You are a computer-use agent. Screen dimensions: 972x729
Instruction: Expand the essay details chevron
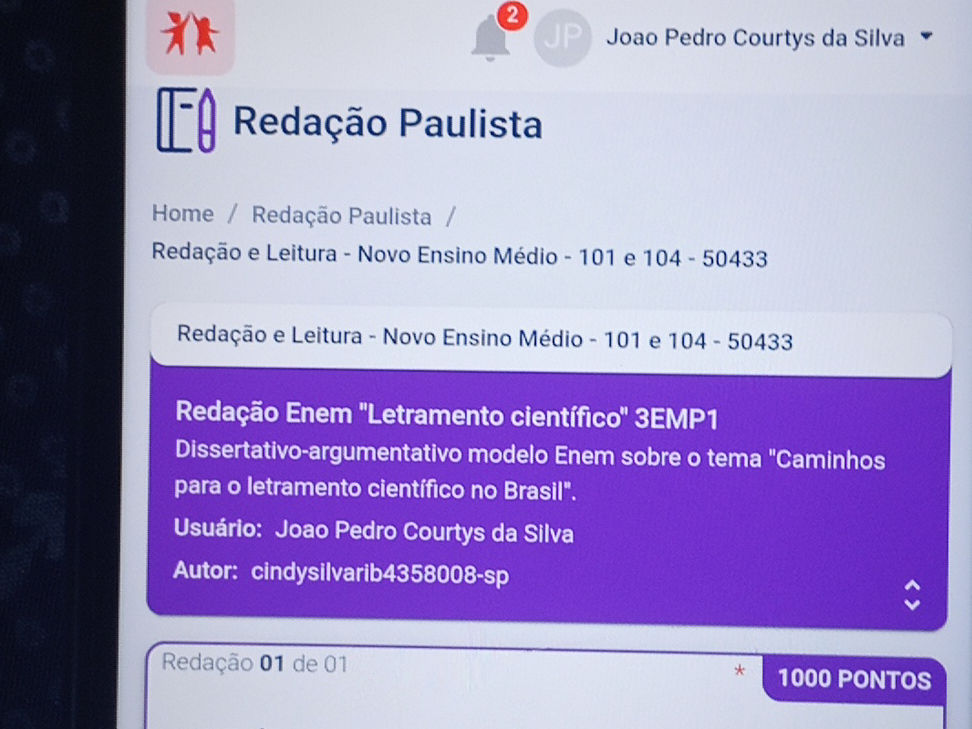[911, 594]
